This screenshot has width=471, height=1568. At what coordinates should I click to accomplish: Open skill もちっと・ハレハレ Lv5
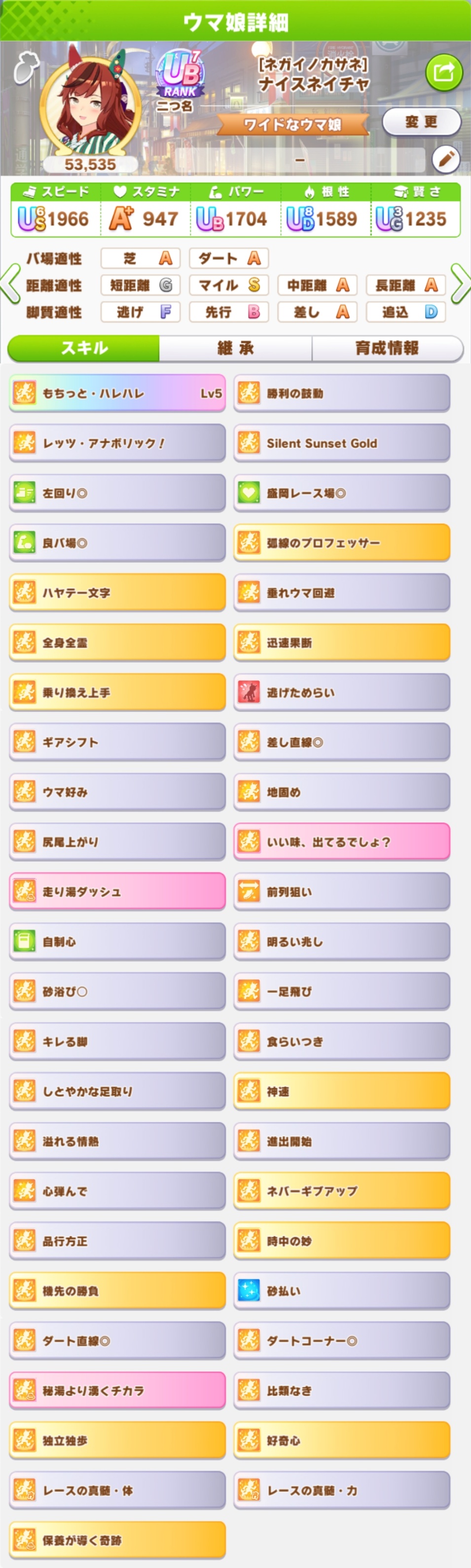point(117,393)
